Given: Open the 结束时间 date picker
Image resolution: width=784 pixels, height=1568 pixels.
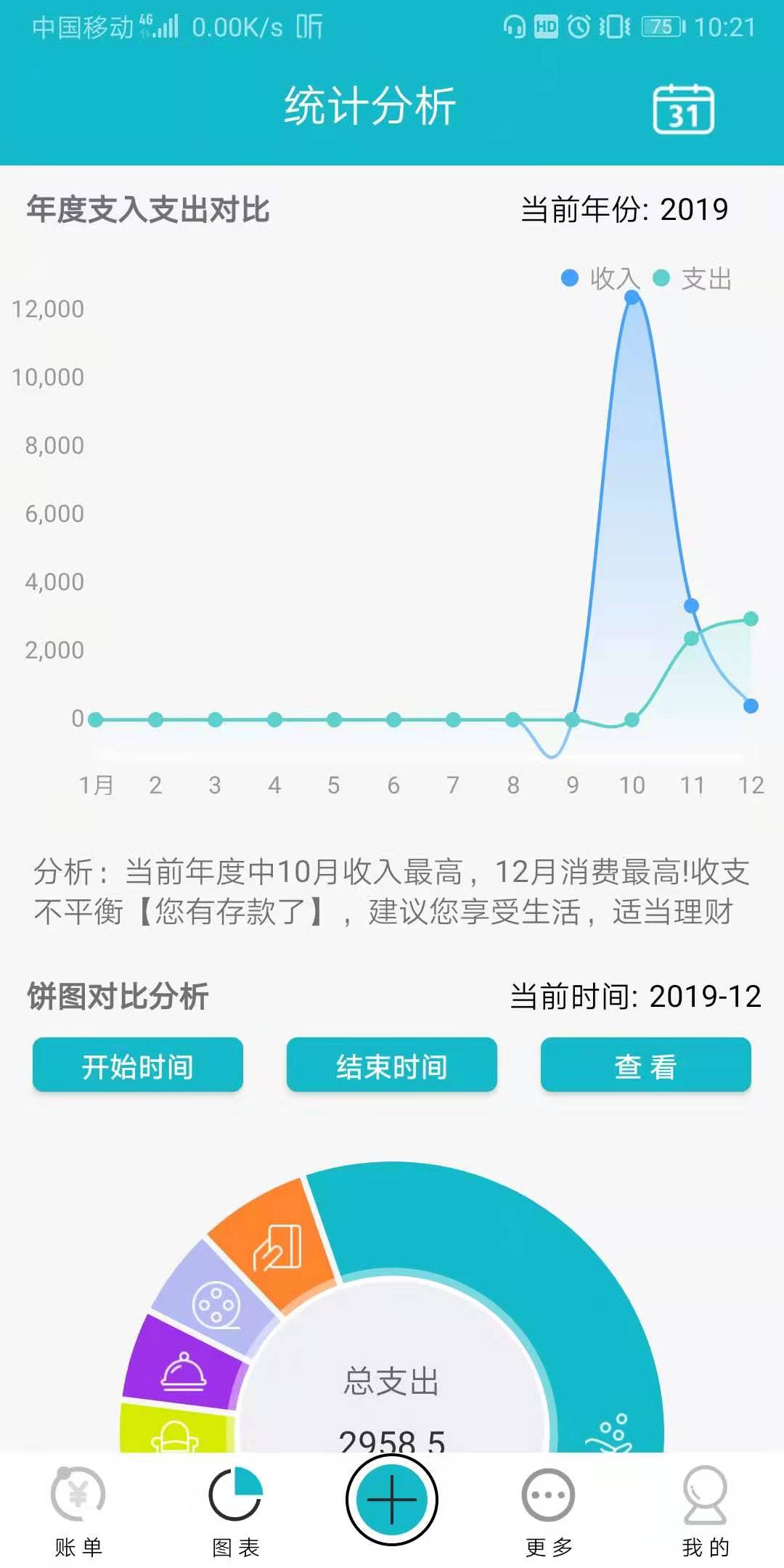Looking at the screenshot, I should [x=391, y=1066].
